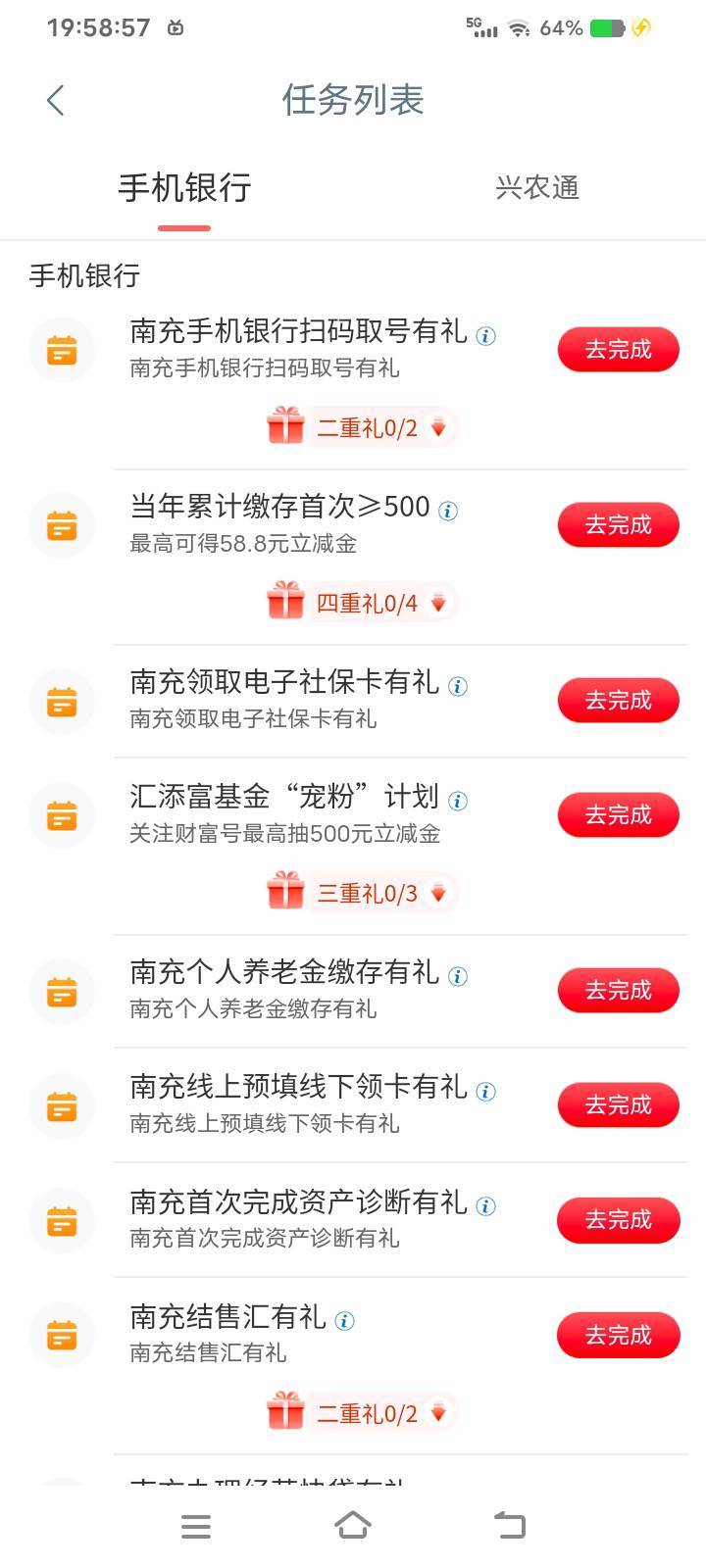Go to the phone's home screen
706x1568 pixels.
353,1526
